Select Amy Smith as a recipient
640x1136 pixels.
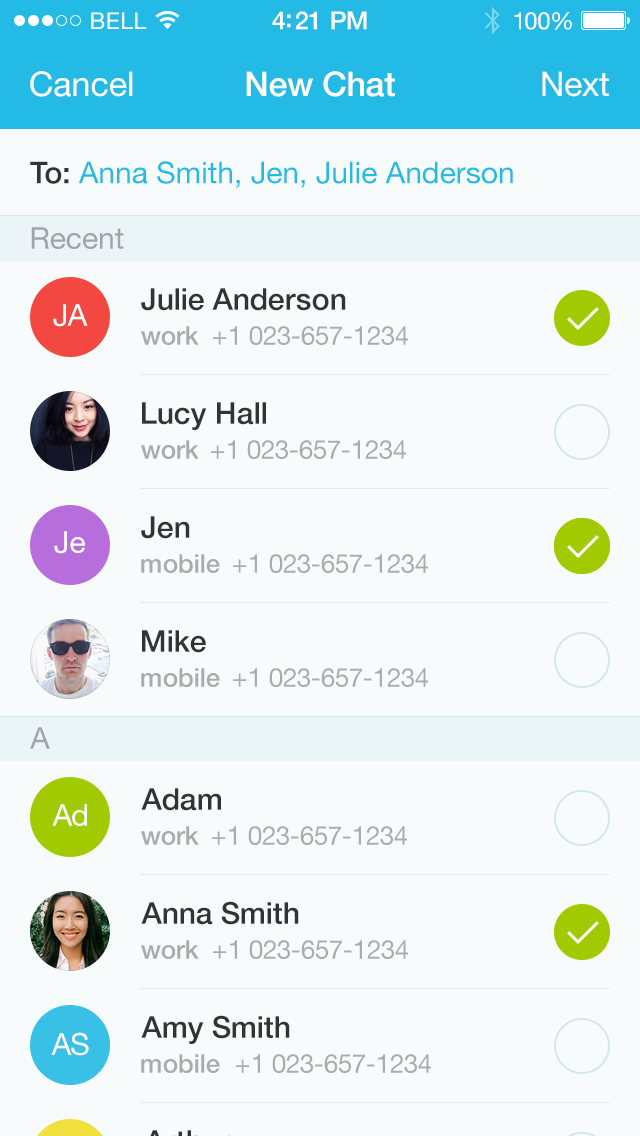(x=582, y=1046)
